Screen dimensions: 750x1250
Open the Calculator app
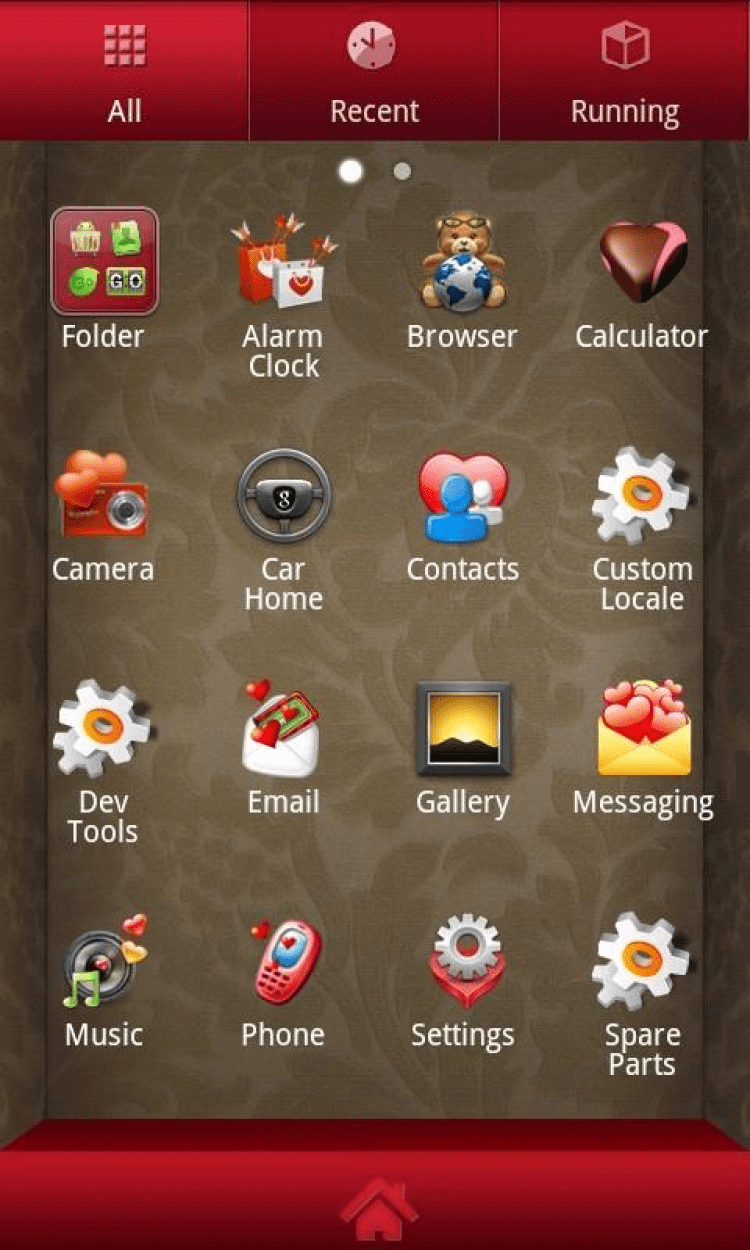pyautogui.click(x=642, y=262)
